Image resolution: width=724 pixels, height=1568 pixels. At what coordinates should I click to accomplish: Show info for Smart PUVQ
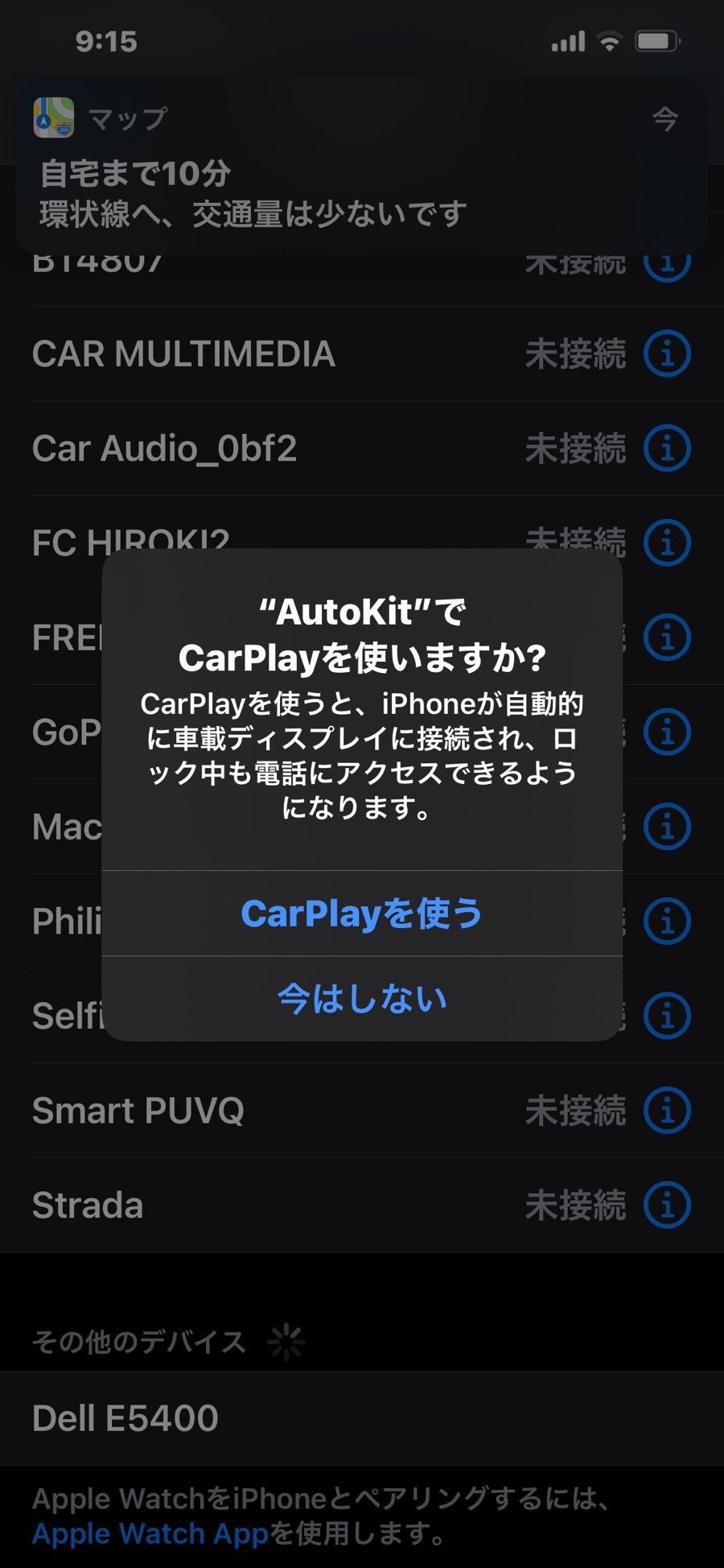point(667,1111)
